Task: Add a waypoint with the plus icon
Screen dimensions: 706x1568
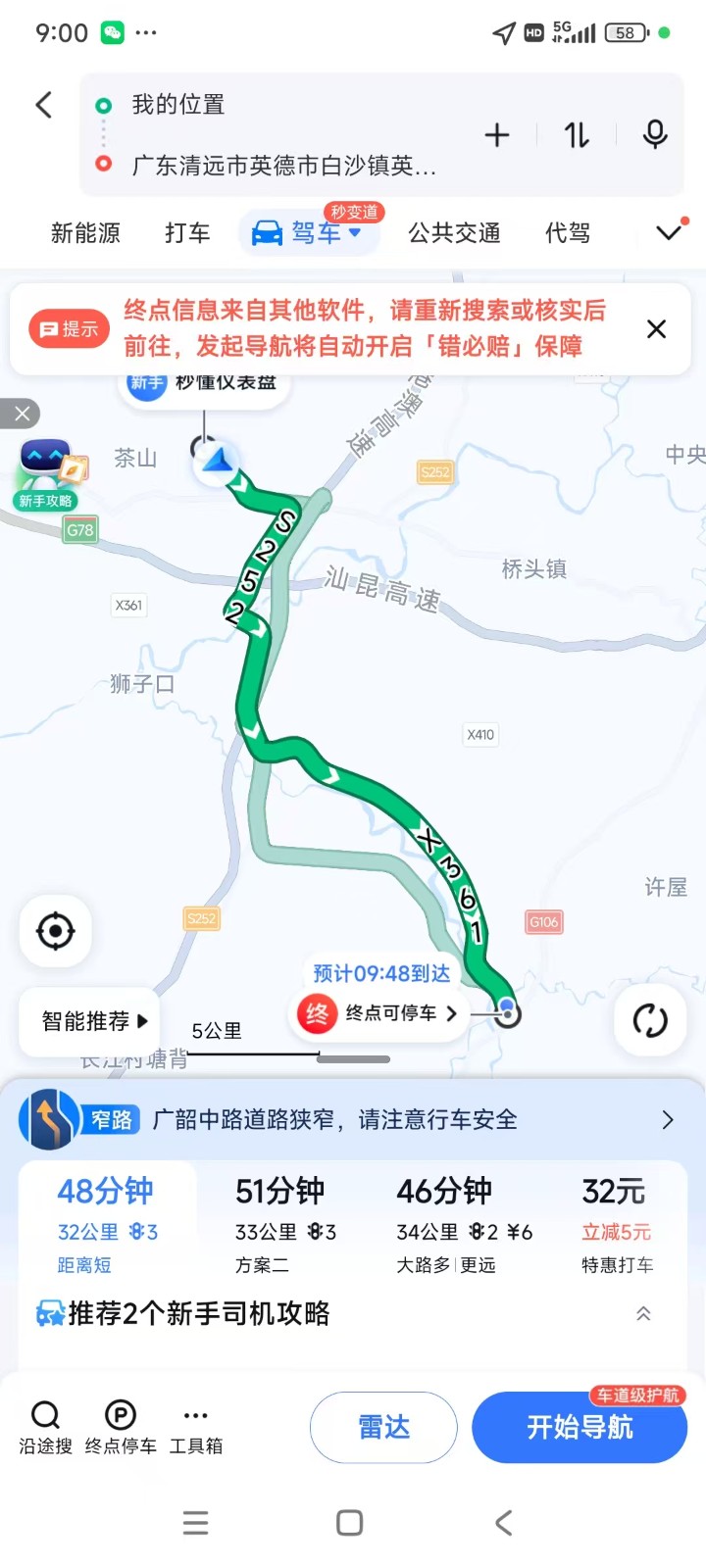Action: [497, 135]
